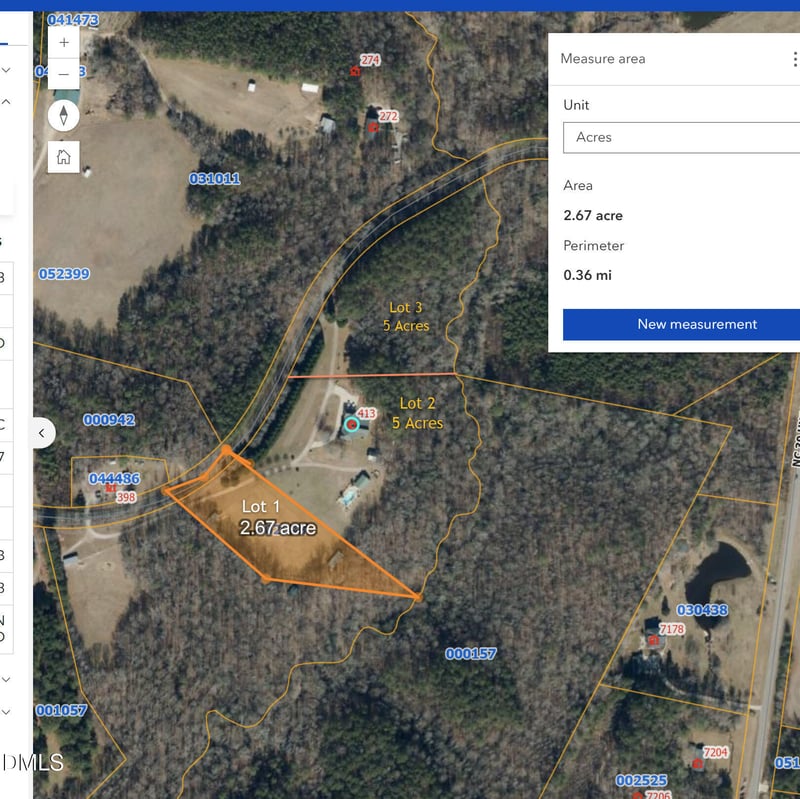The image size is (800, 799).
Task: Open Measure area options menu
Action: 794,59
